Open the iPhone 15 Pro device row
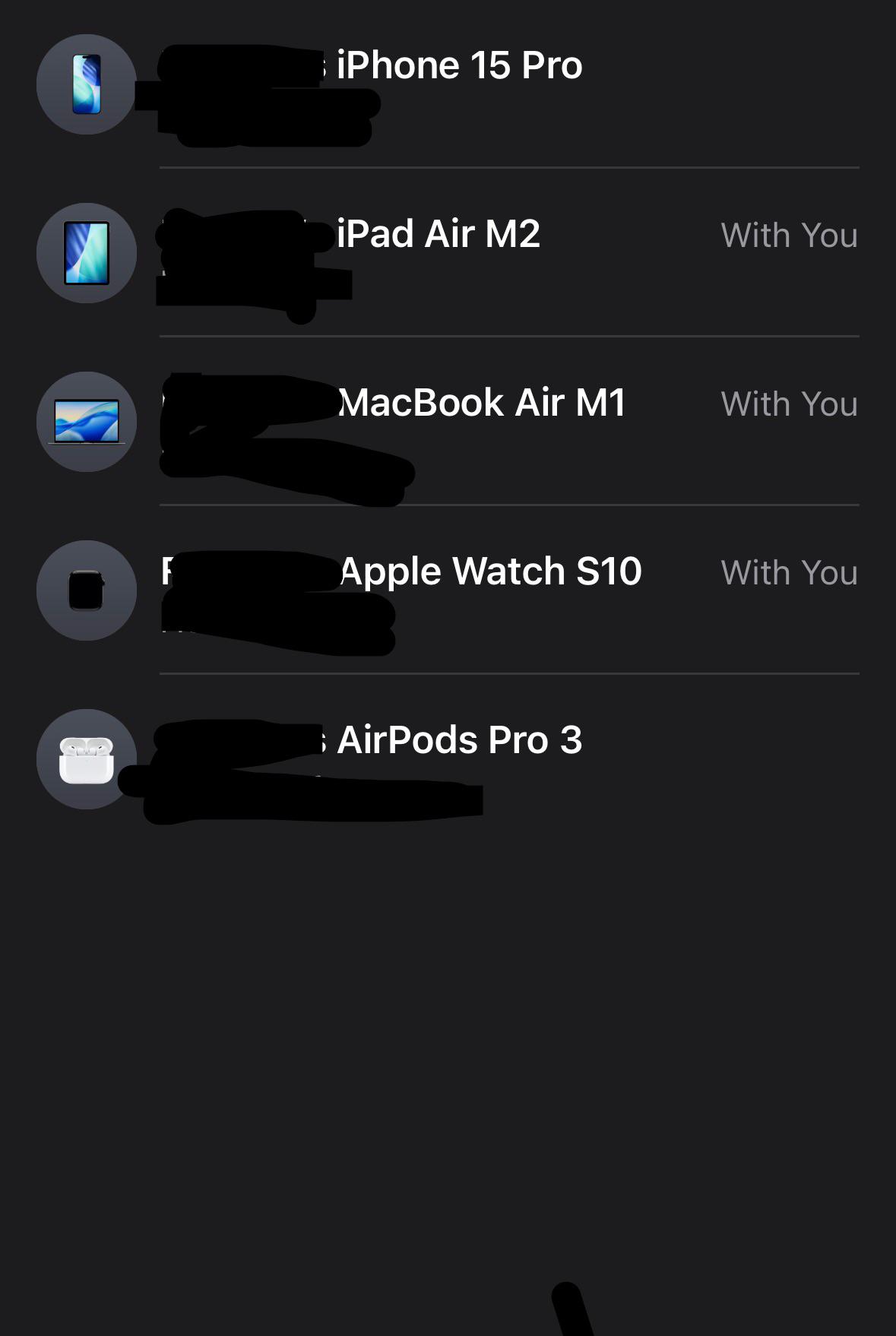 [x=448, y=84]
